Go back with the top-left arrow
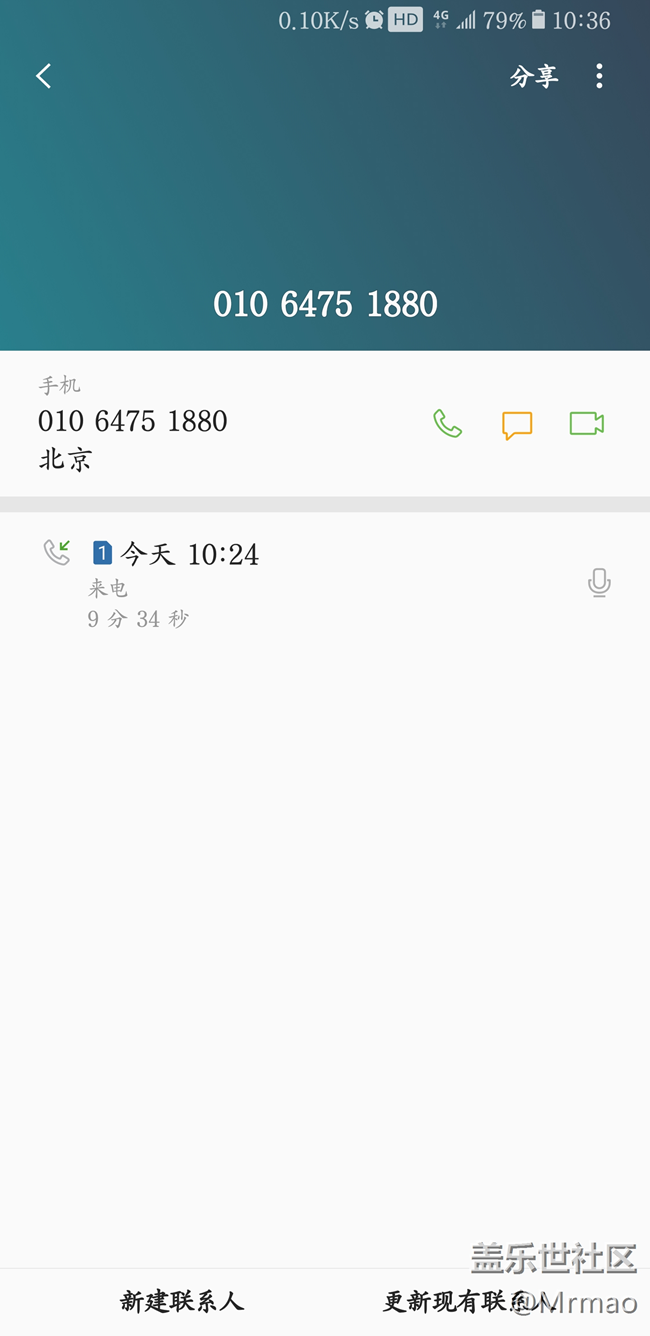The image size is (650, 1336). [43, 76]
